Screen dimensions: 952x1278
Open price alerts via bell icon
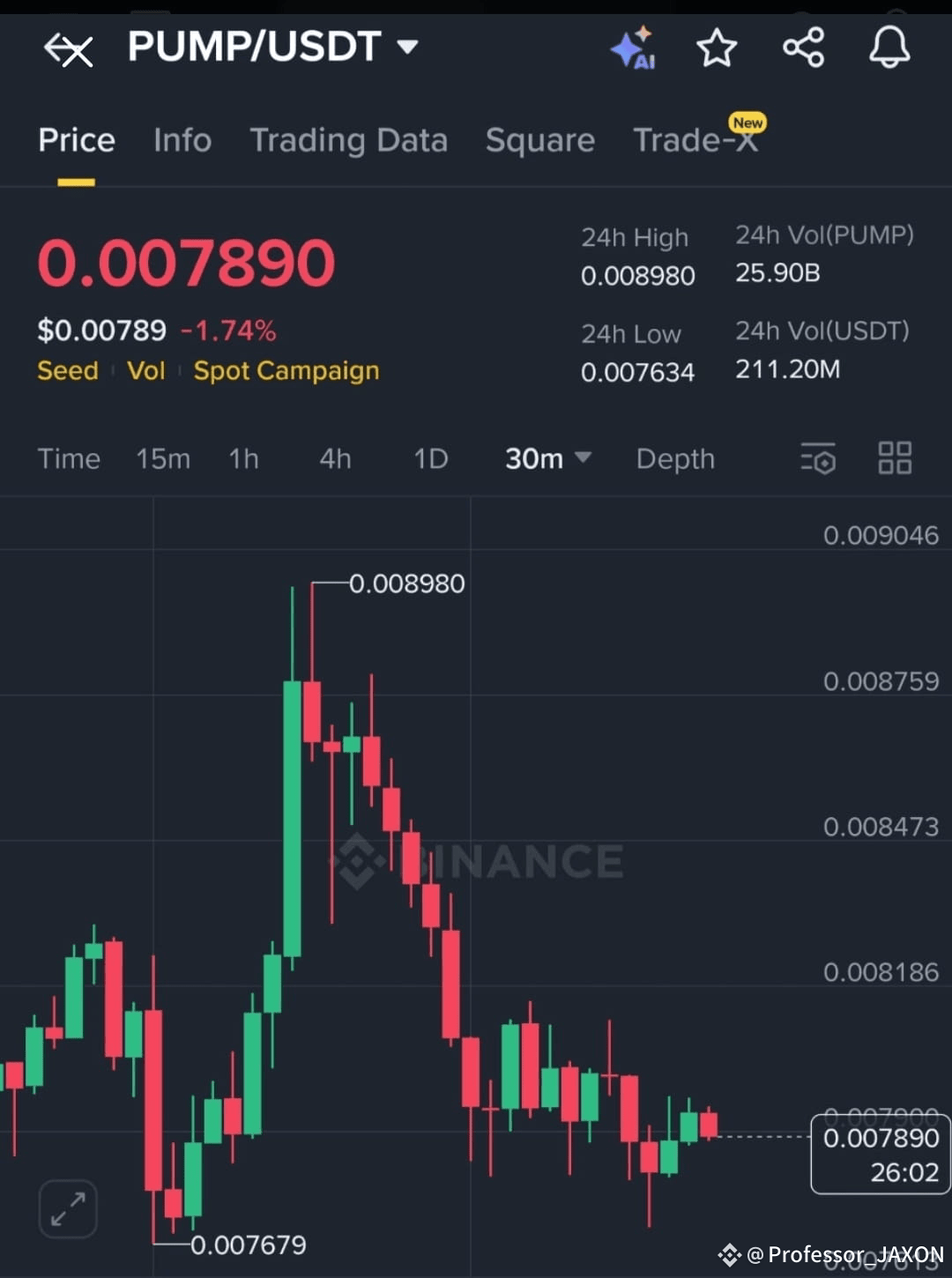(889, 48)
